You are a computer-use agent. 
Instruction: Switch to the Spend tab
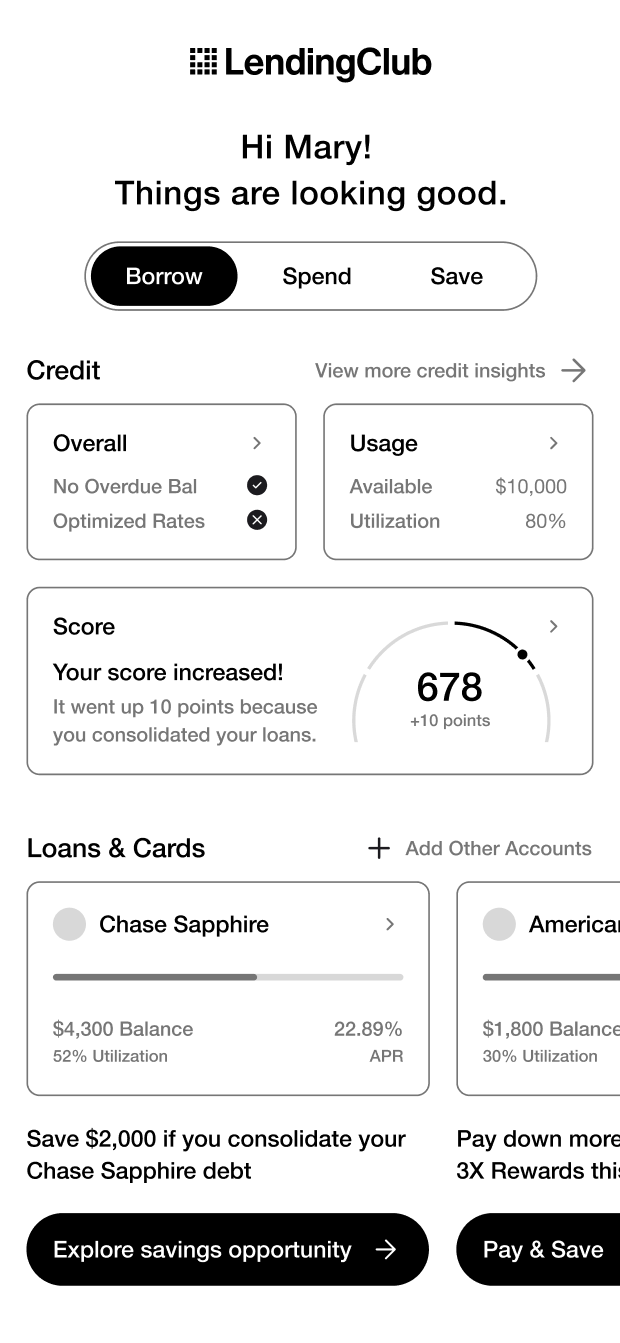[x=317, y=276]
